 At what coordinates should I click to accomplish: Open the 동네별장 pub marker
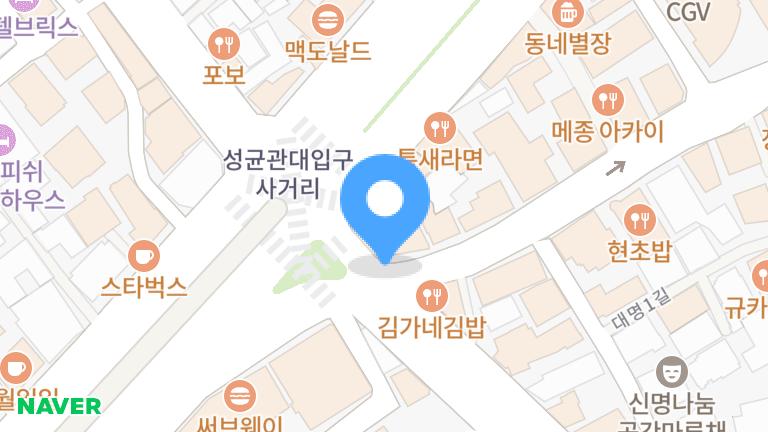coord(567,14)
